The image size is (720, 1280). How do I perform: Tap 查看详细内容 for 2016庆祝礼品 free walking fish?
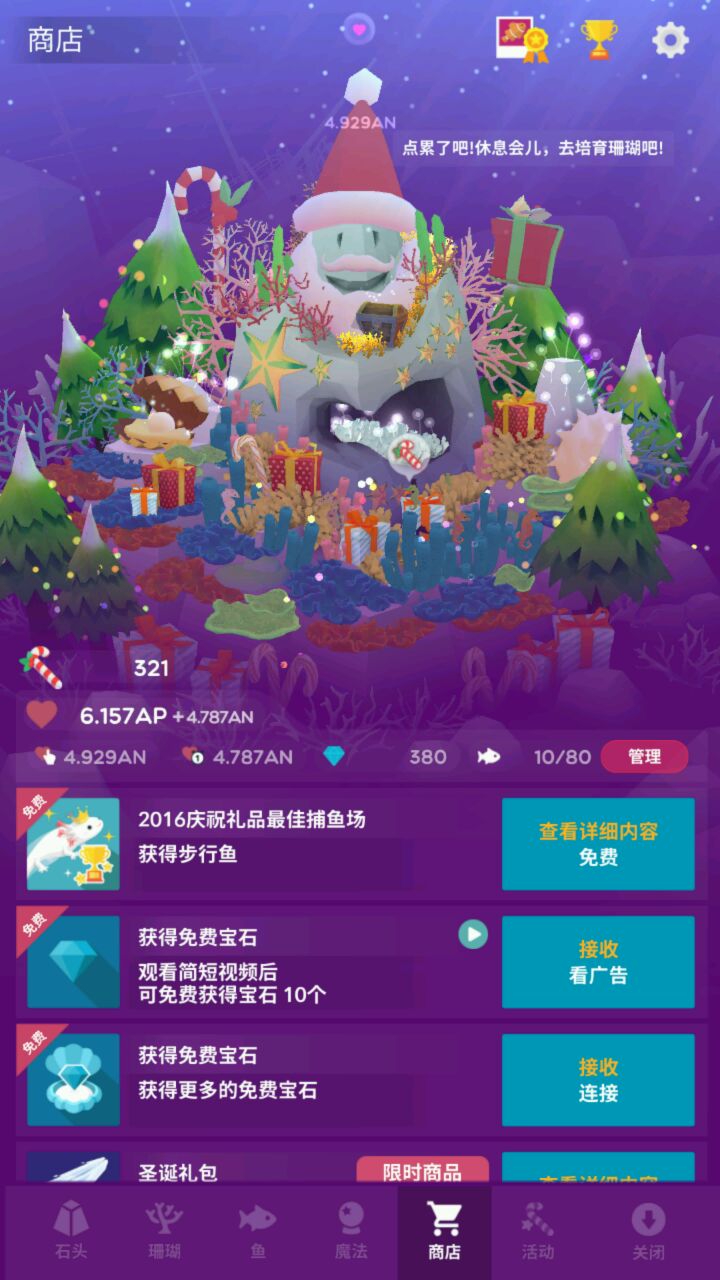pyautogui.click(x=598, y=844)
